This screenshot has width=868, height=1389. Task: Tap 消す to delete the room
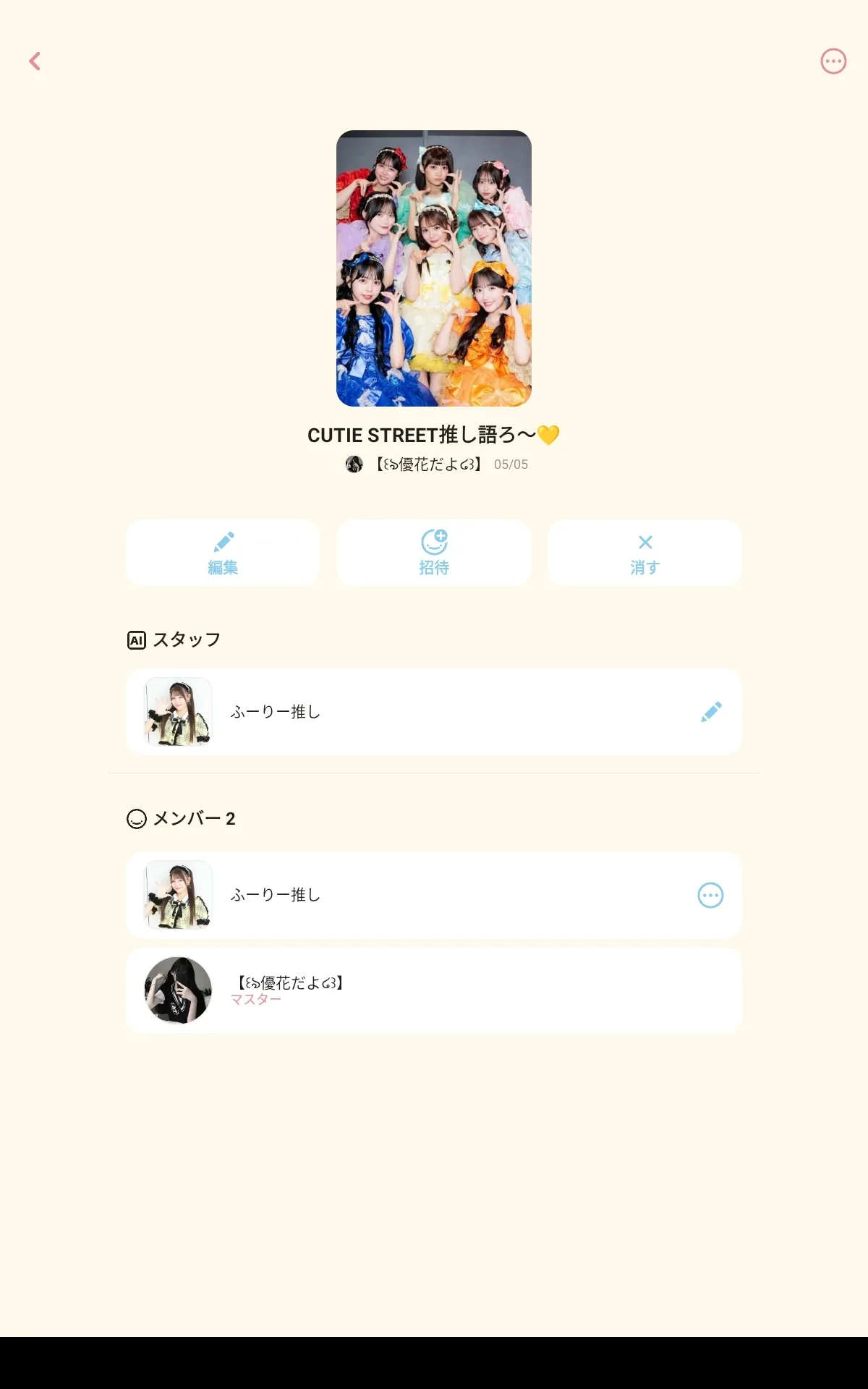pos(645,553)
